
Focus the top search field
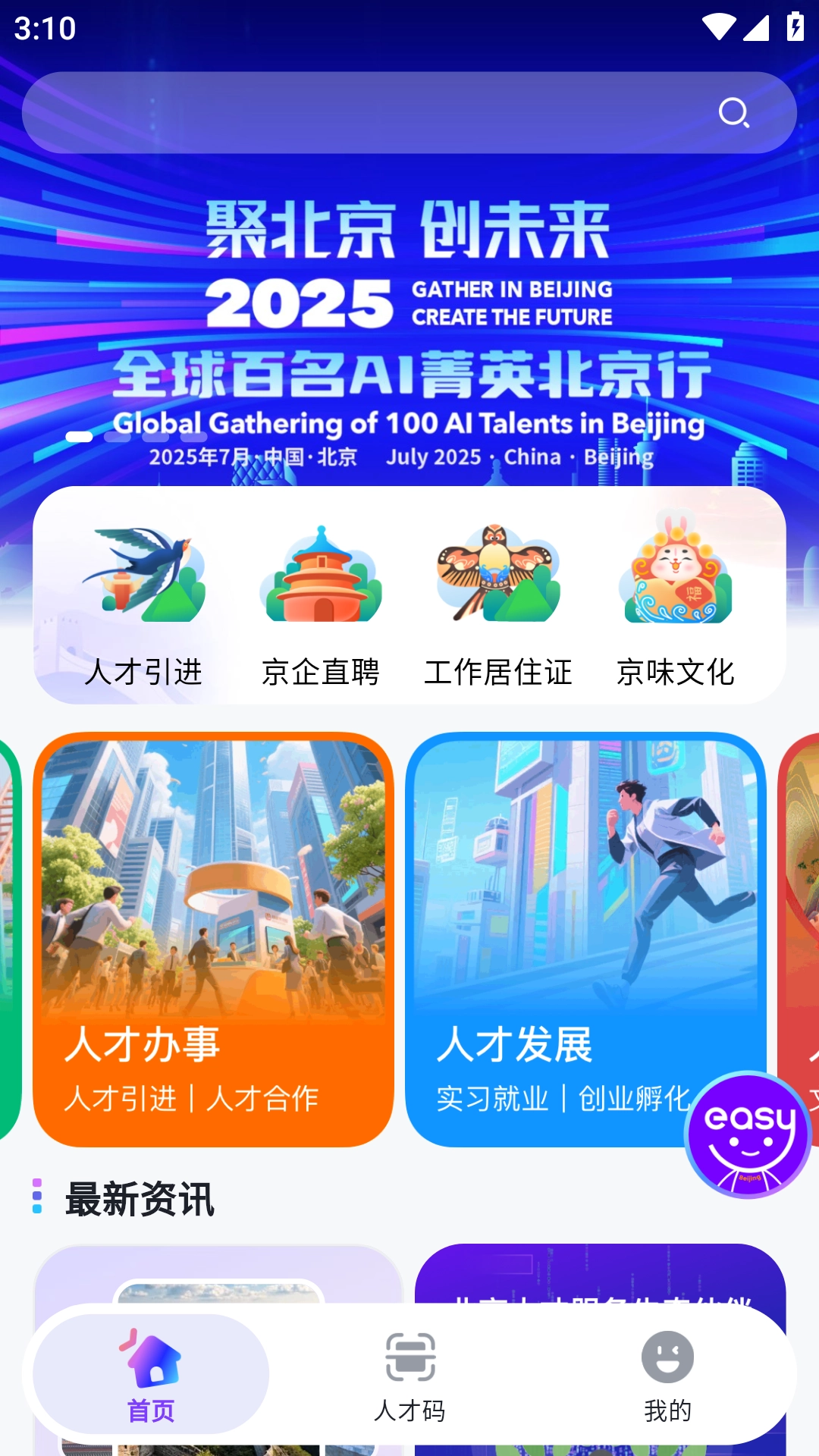(x=364, y=113)
